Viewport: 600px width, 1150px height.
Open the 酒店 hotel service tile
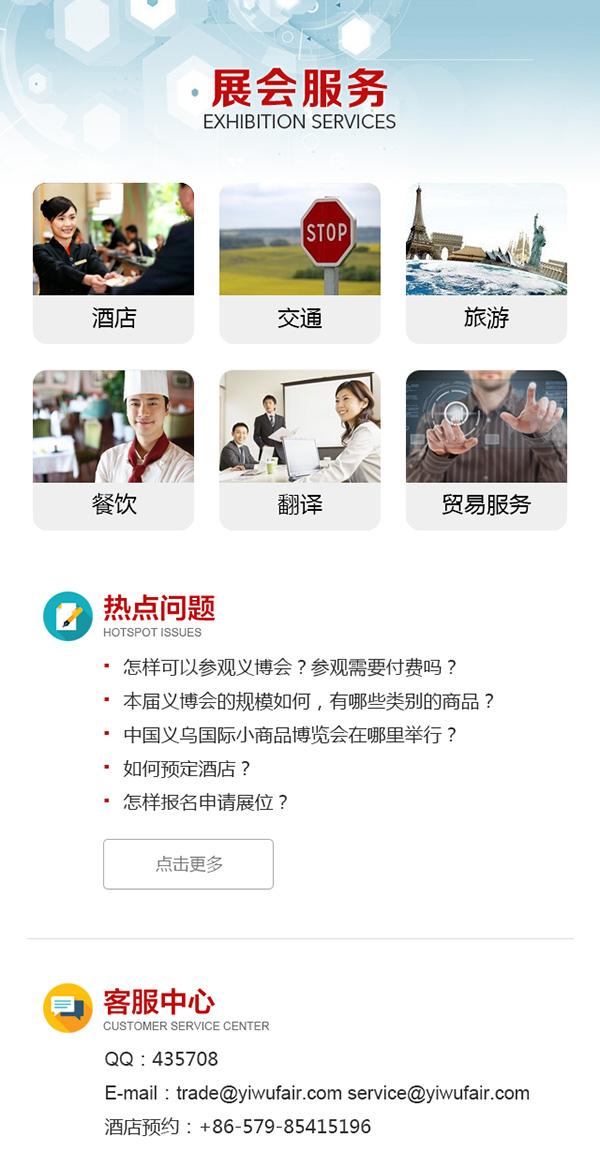tap(113, 263)
